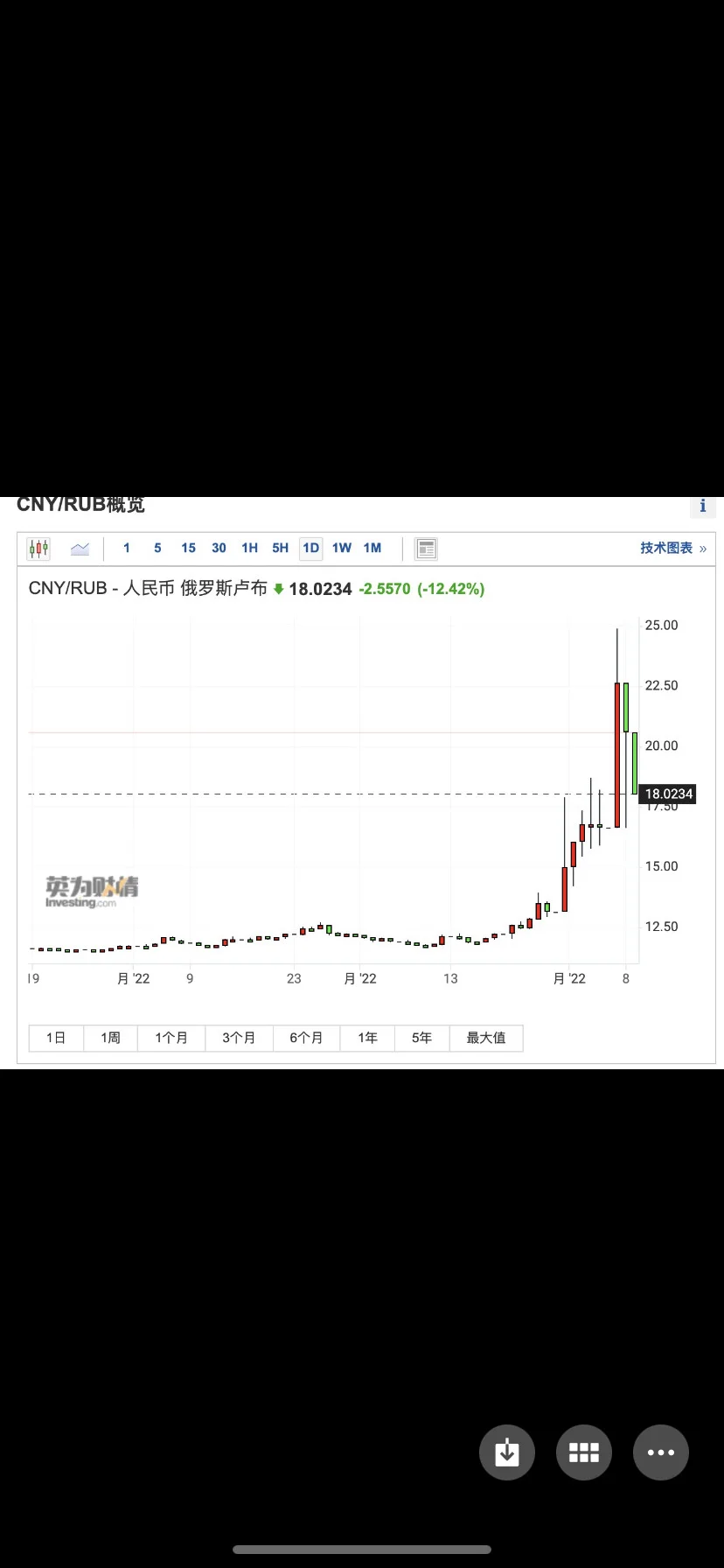Choose the 1W interval
This screenshot has height=1568, width=724.
click(x=342, y=548)
